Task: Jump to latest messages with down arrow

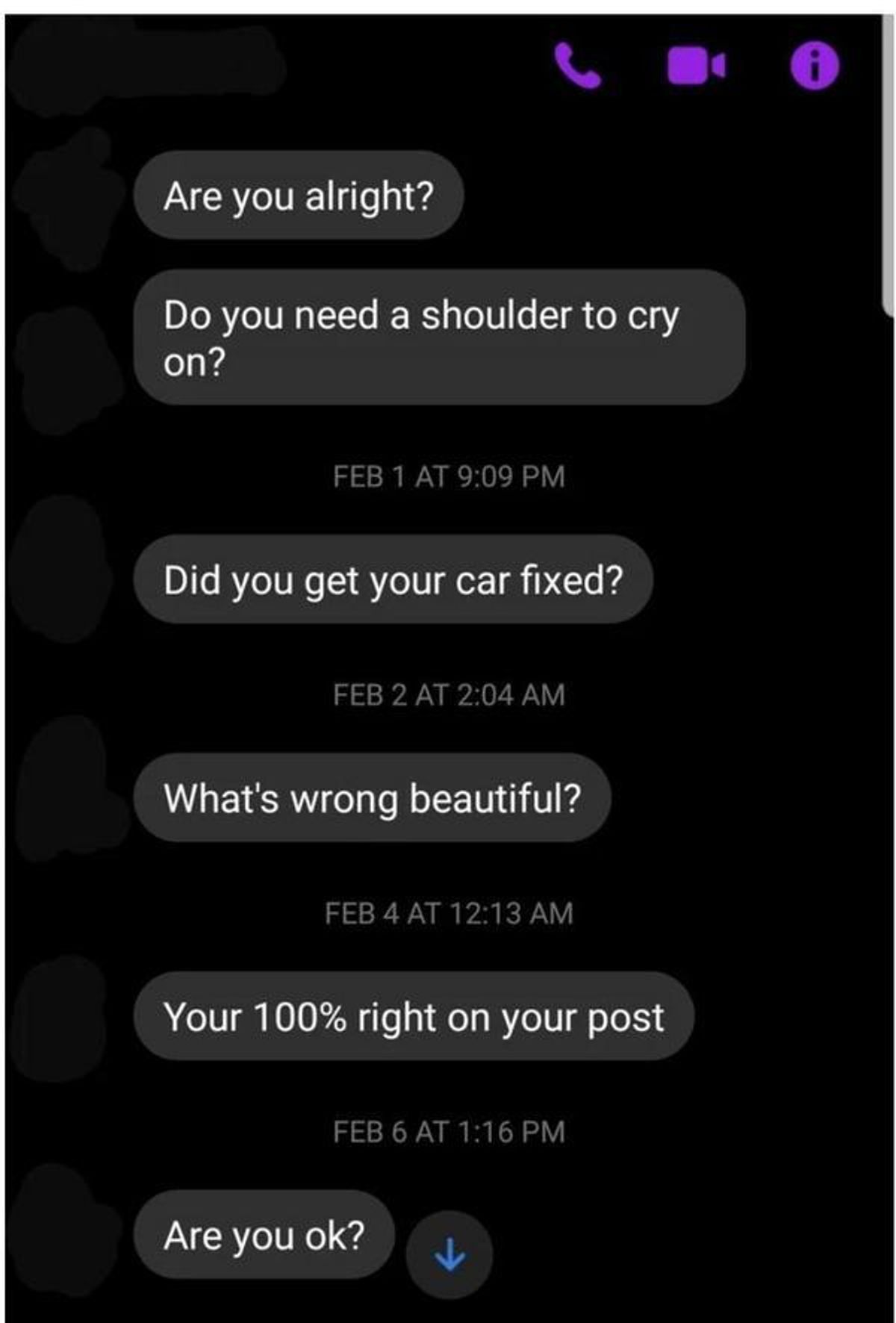Action: pos(449,1254)
